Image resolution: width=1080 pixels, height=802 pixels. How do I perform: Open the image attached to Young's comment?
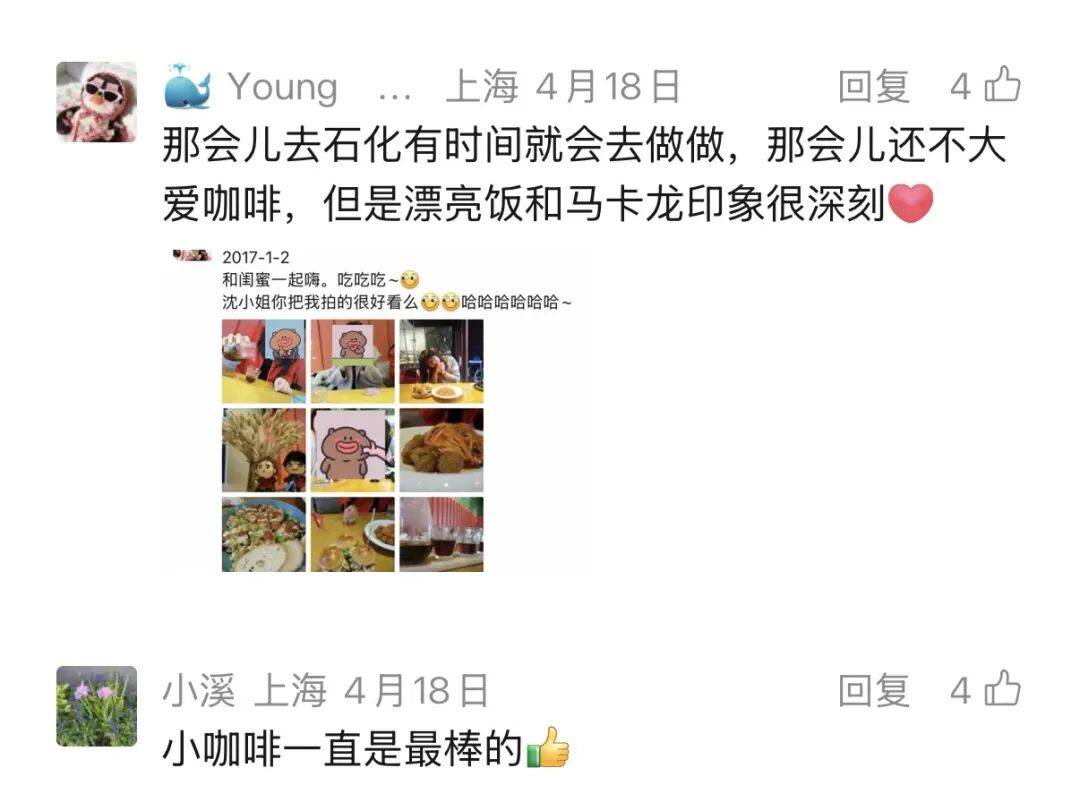click(373, 411)
